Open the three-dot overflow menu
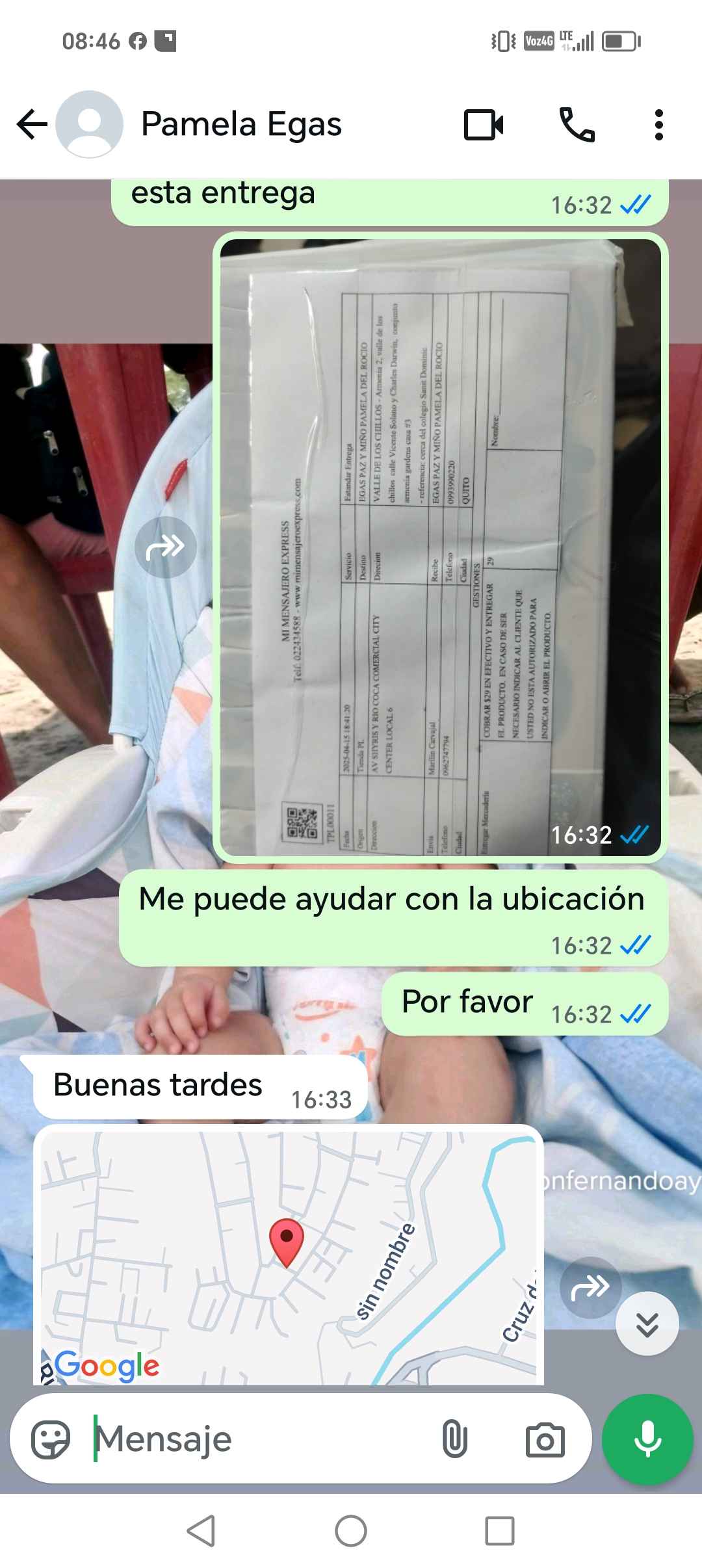Image resolution: width=702 pixels, height=1568 pixels. pos(658,125)
